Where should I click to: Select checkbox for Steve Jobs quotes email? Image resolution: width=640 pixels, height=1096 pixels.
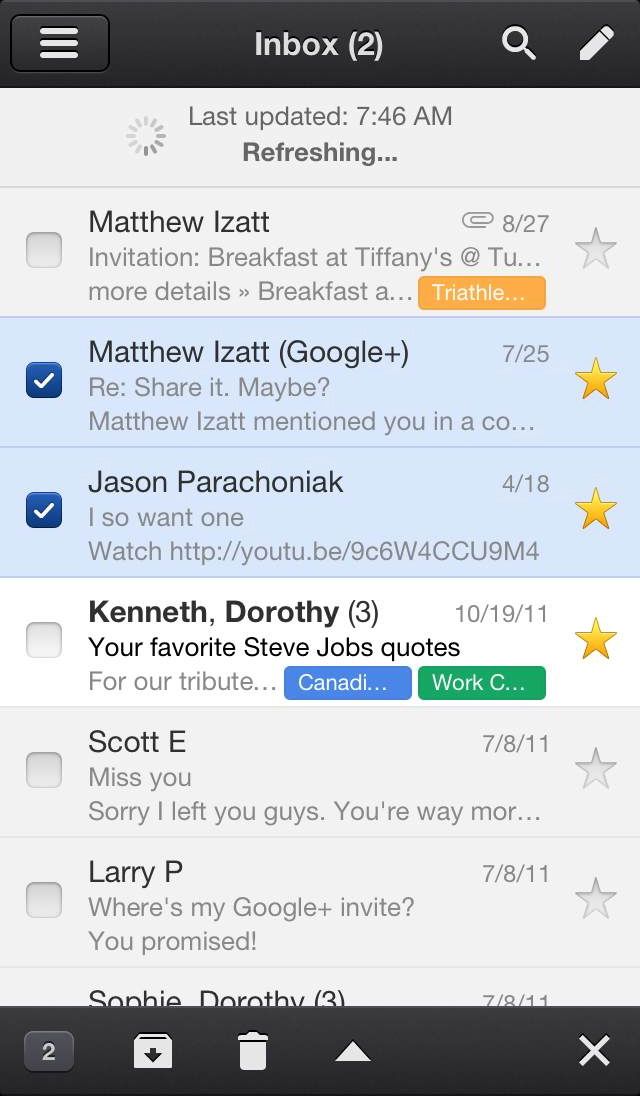point(44,640)
